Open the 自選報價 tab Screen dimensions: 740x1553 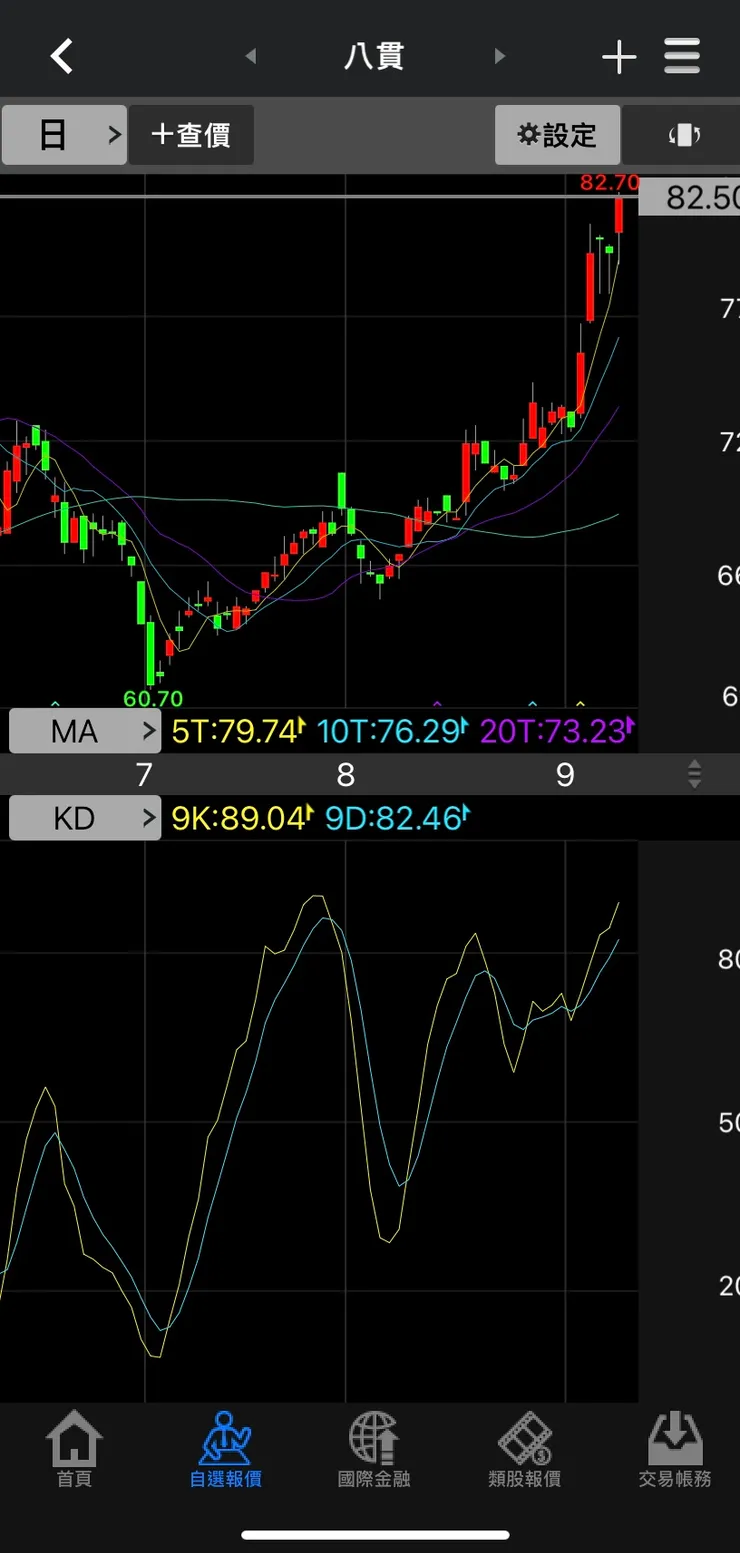coord(225,1450)
